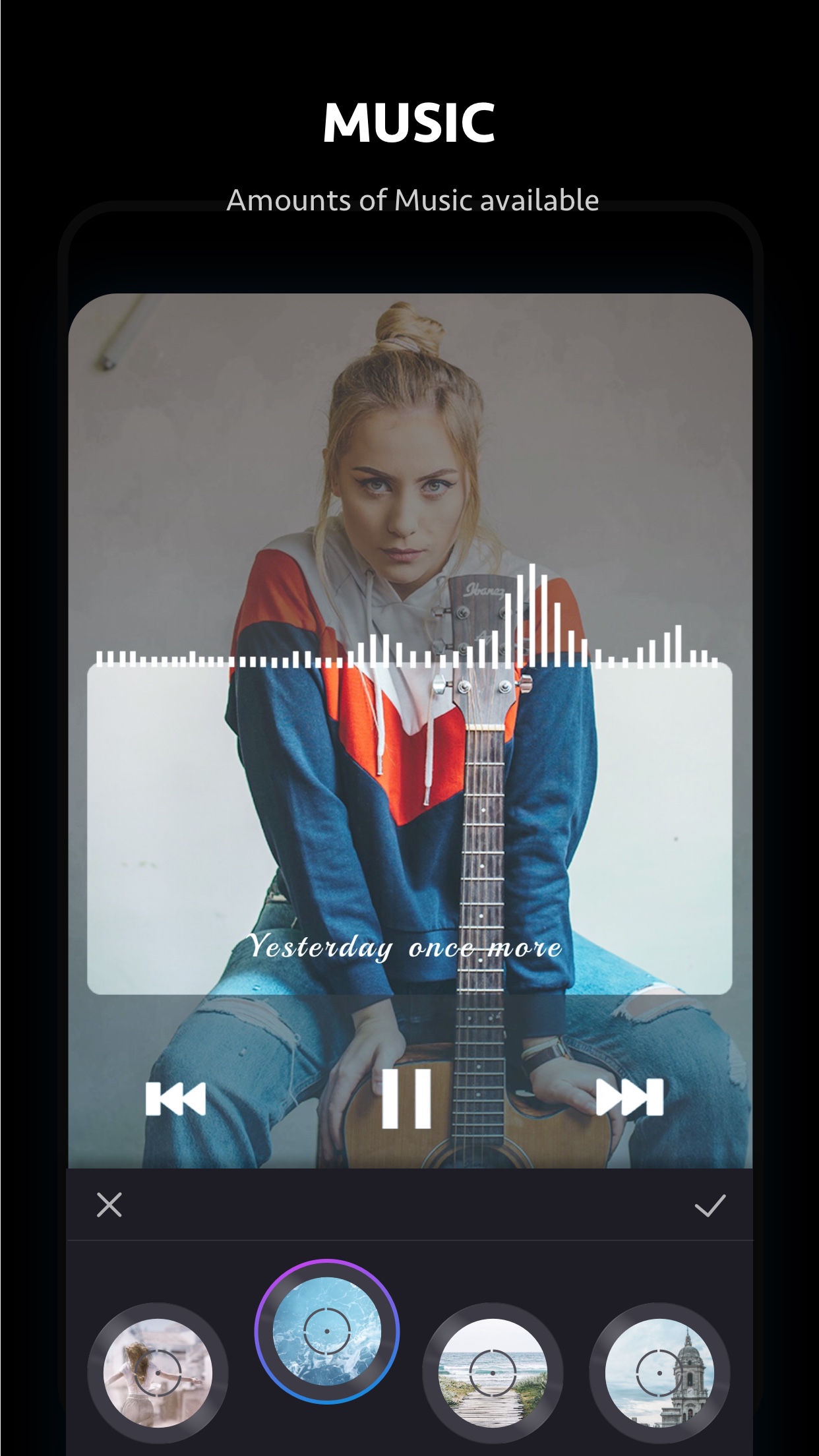This screenshot has height=1456, width=819.
Task: Tap the Amounts of Music available subtitle
Action: (x=414, y=201)
